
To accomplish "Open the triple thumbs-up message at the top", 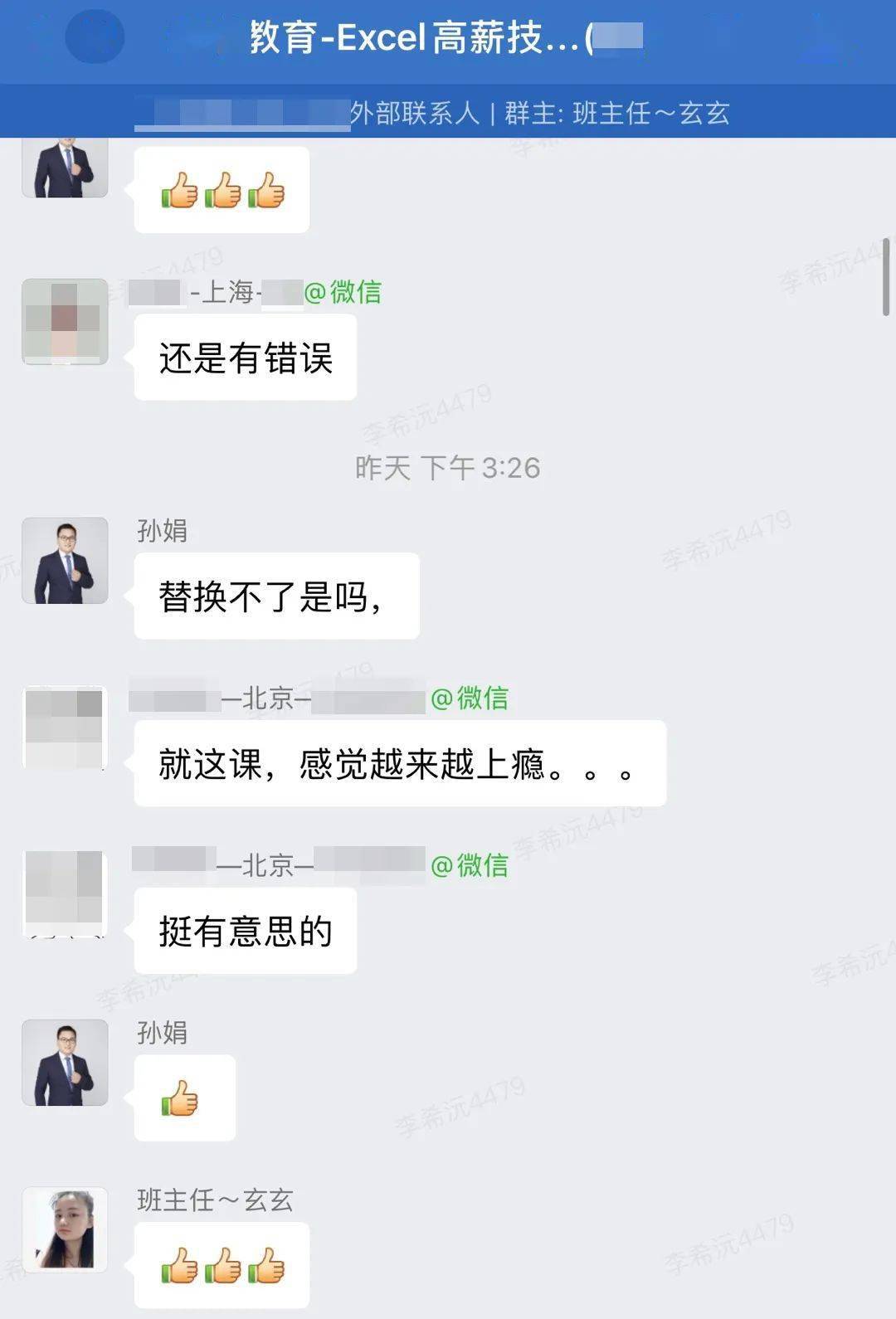I will 220,189.
